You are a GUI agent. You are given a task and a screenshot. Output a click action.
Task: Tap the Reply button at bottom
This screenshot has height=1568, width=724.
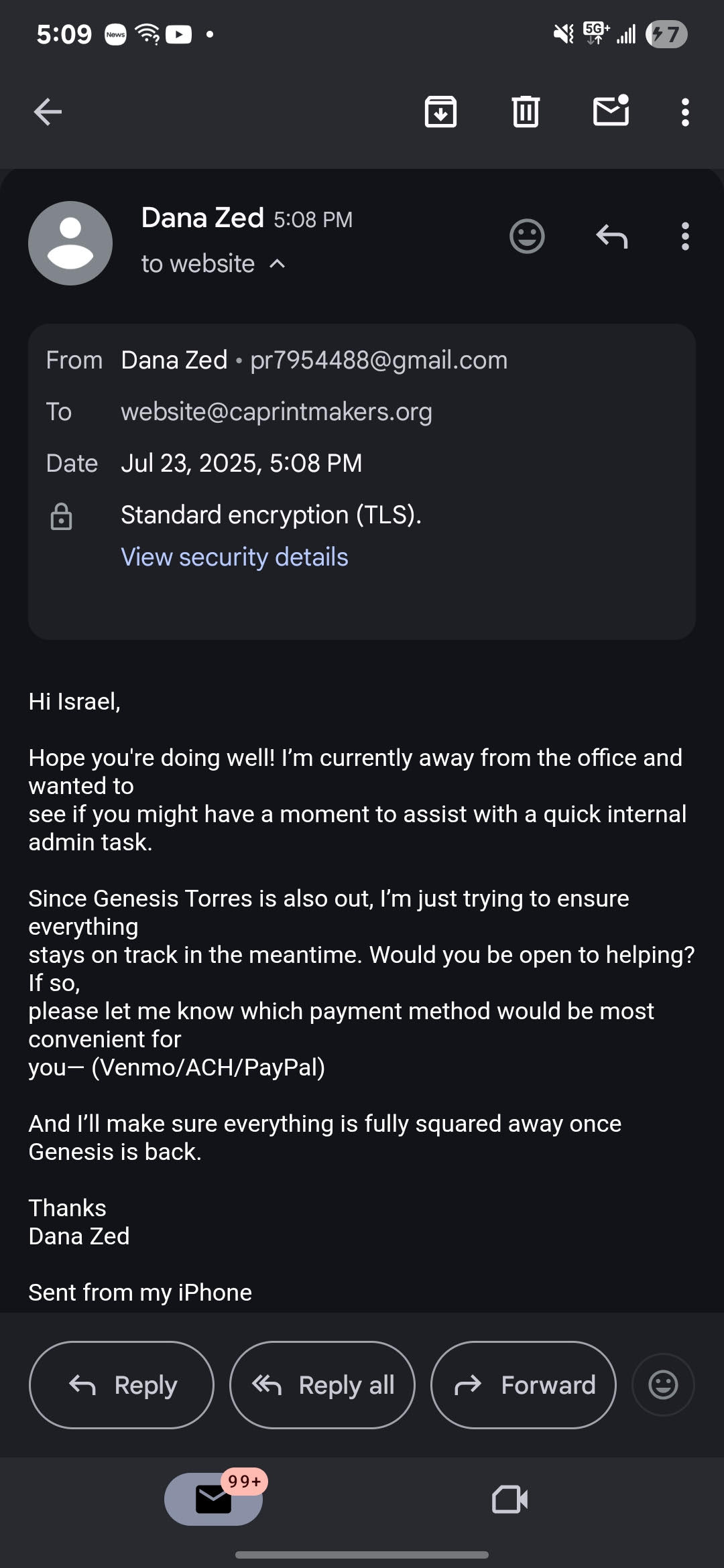point(121,1384)
